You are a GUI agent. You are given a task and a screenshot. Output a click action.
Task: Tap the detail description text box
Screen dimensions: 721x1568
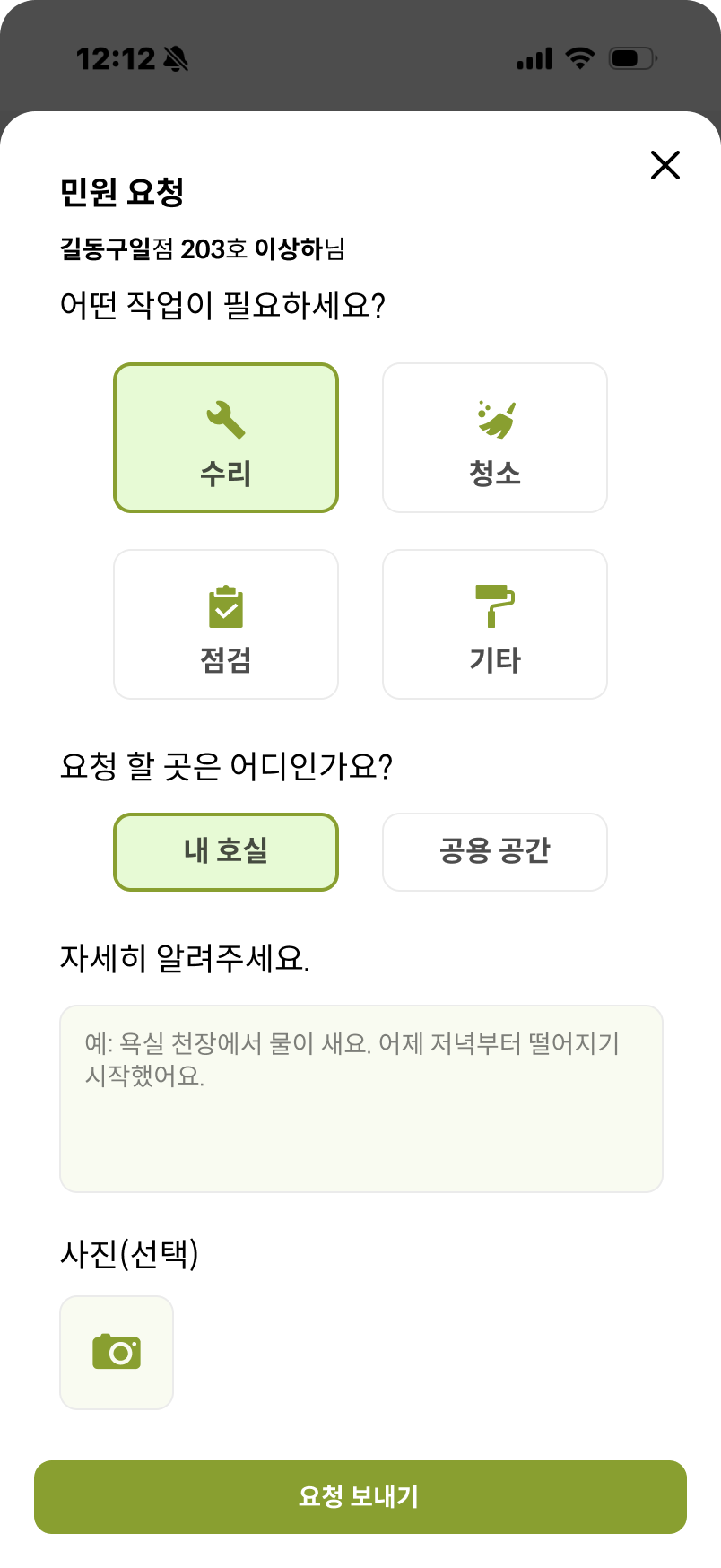point(361,1099)
